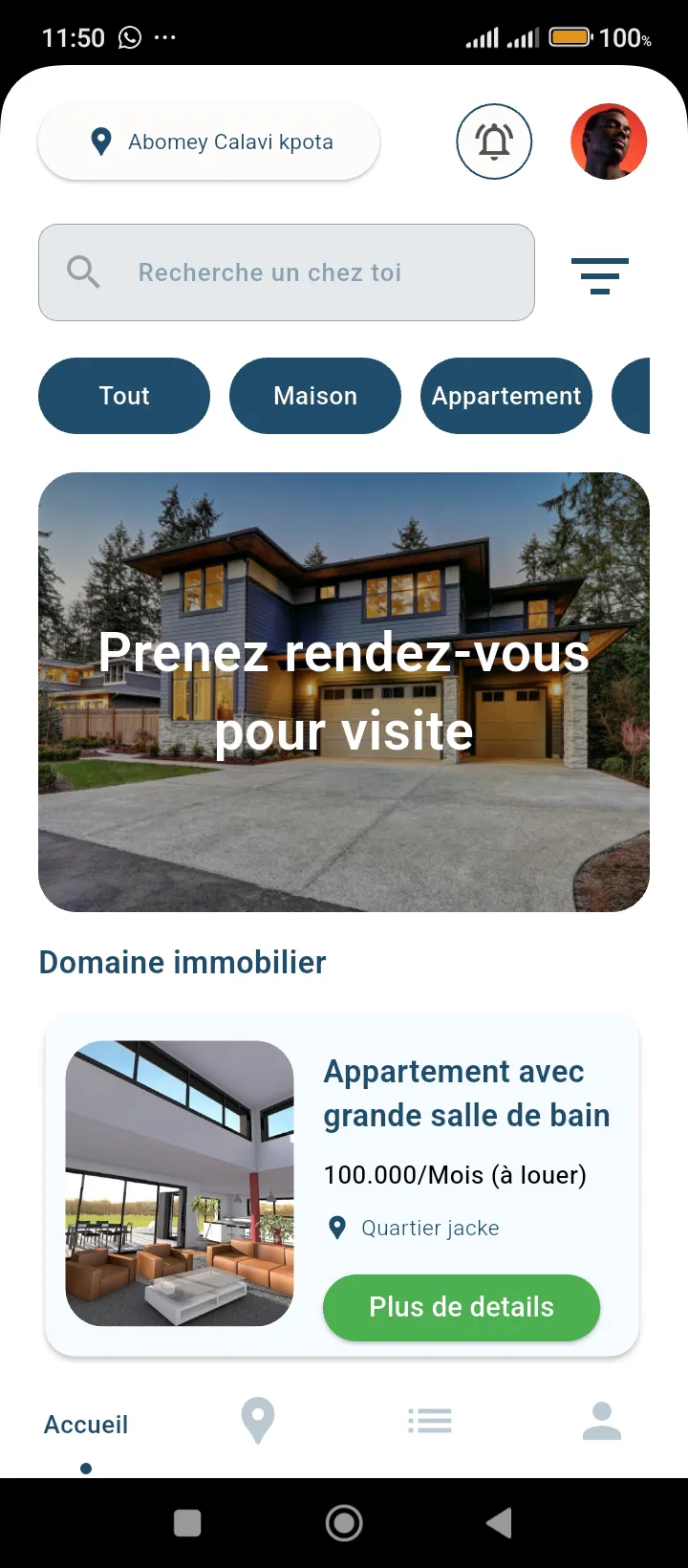688x1568 pixels.
Task: Focus the 'Recherche un chez toi' search field
Action: tap(287, 272)
